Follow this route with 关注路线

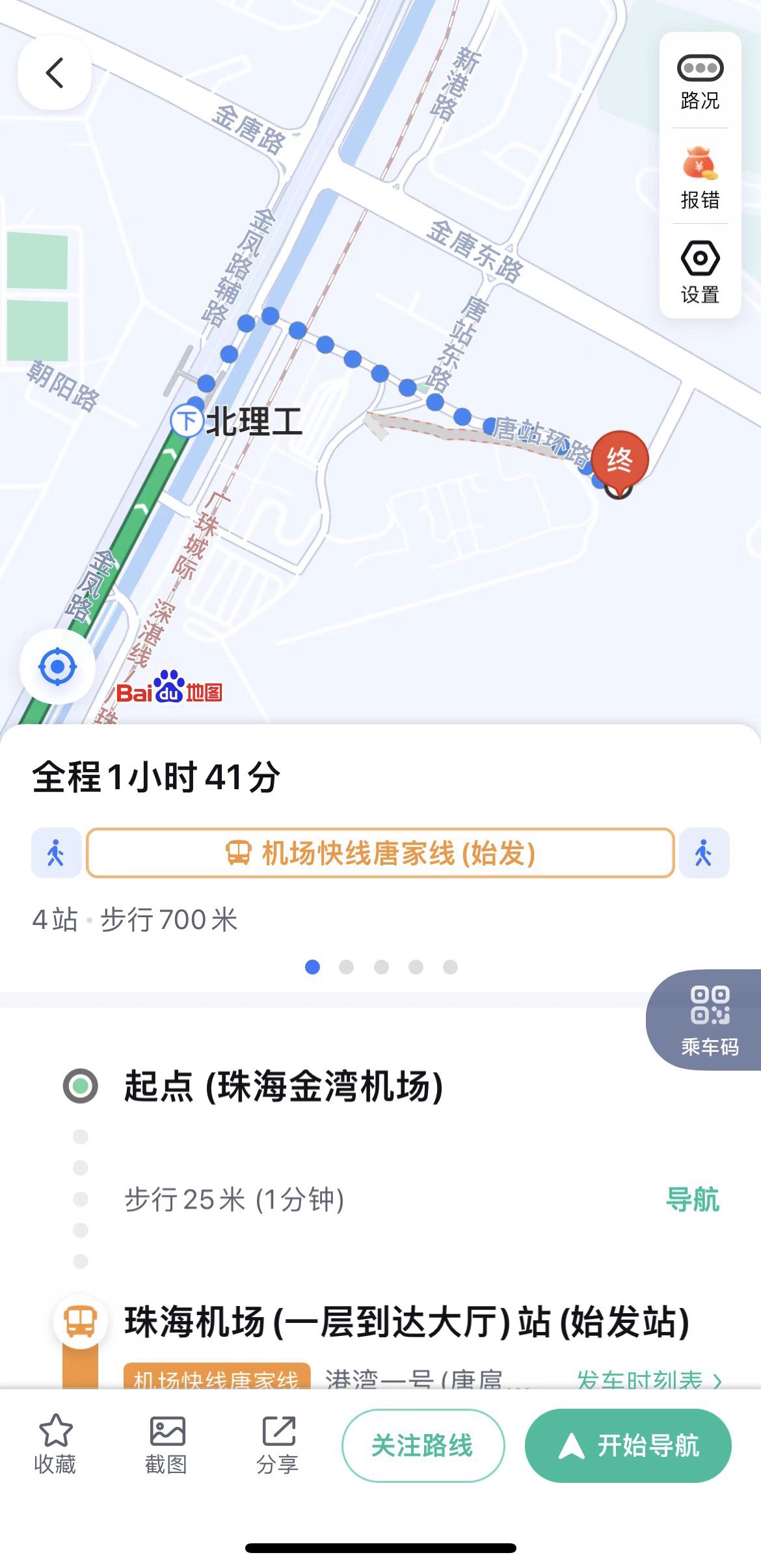(423, 1446)
